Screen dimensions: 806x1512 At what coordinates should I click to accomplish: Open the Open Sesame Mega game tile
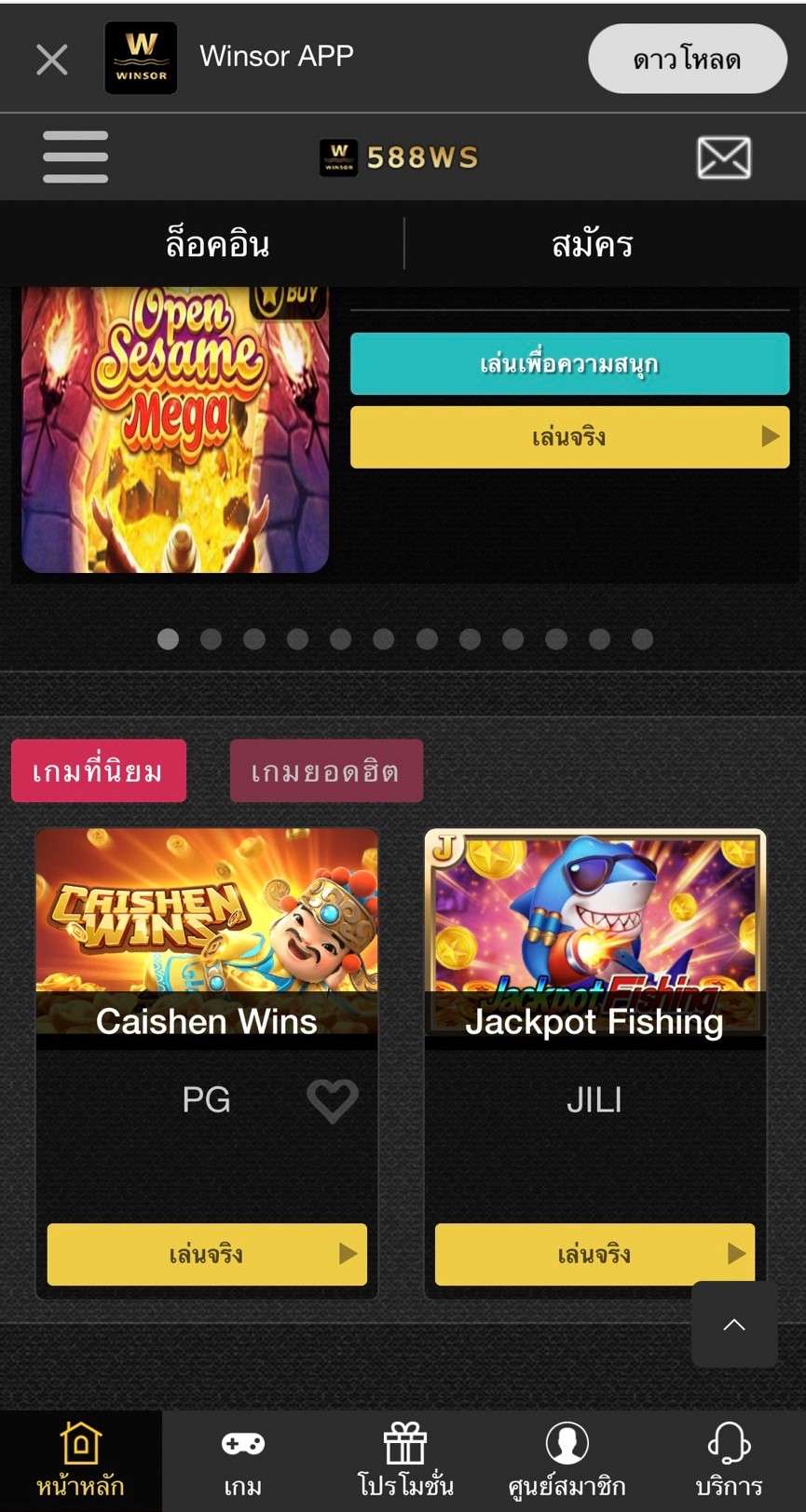175,430
